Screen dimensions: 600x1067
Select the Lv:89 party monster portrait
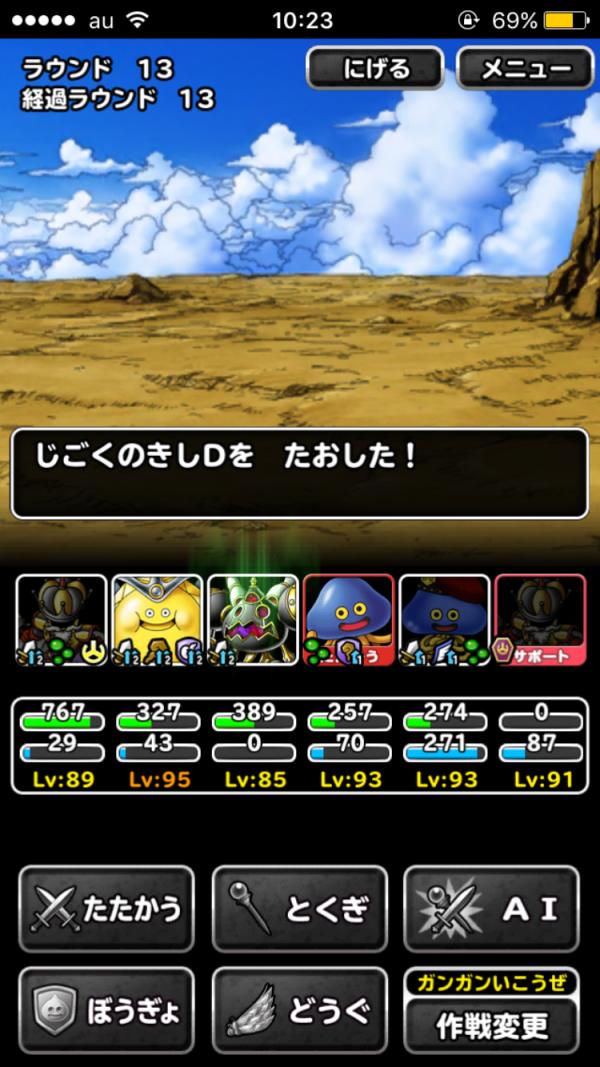point(61,620)
